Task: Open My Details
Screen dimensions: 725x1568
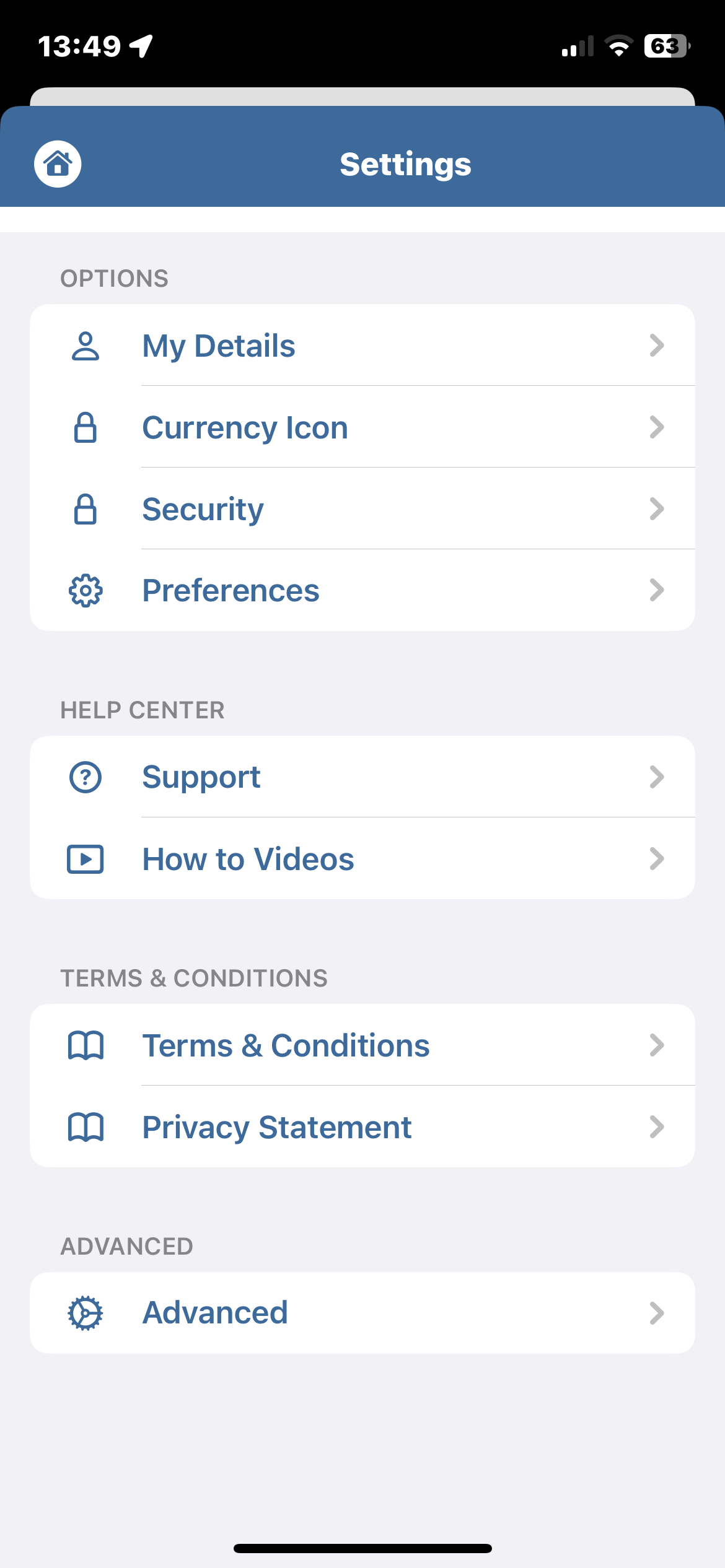Action: tap(362, 346)
